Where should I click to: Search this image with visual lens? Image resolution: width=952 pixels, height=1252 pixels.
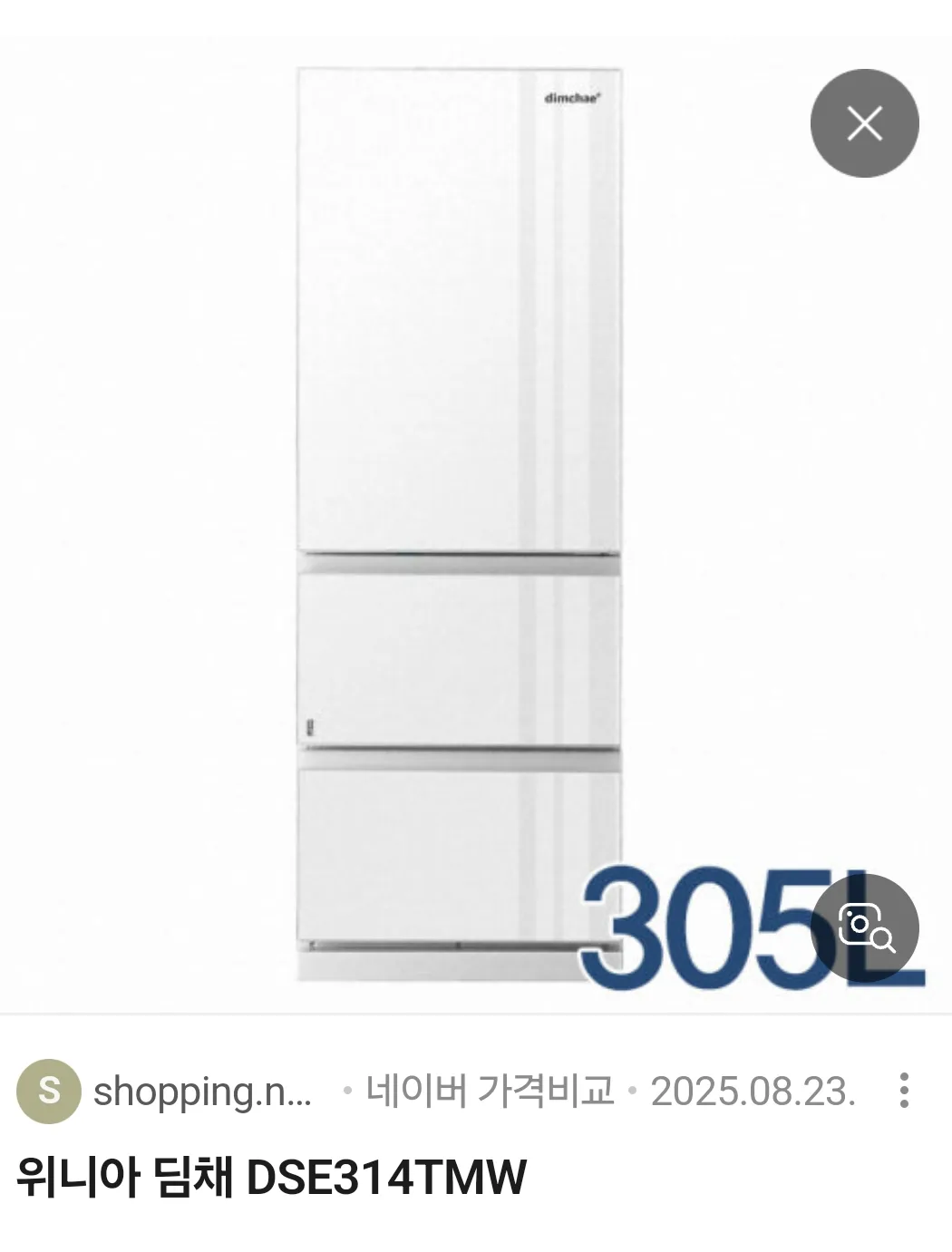click(864, 927)
